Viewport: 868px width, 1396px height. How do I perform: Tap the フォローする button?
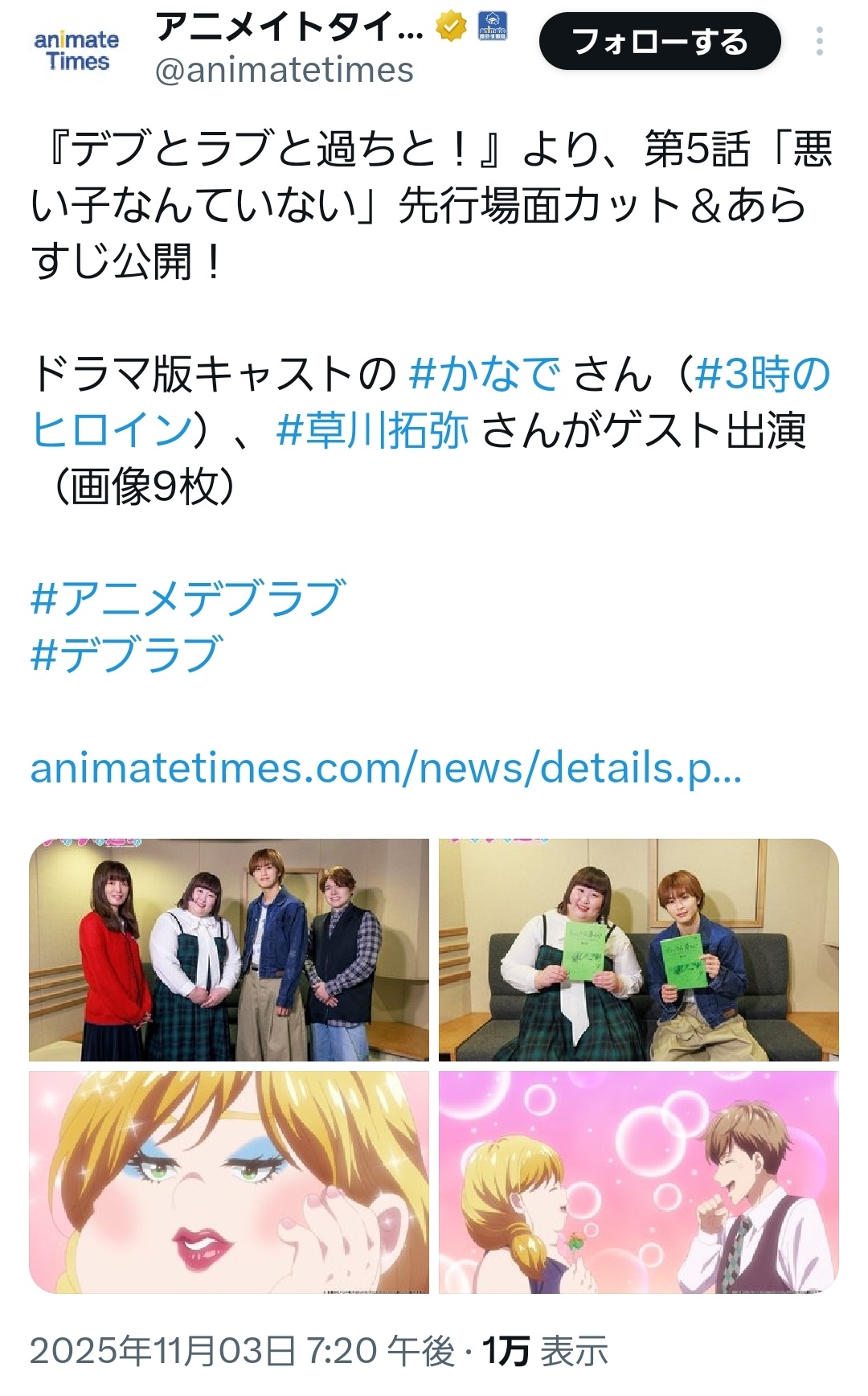coord(659,42)
